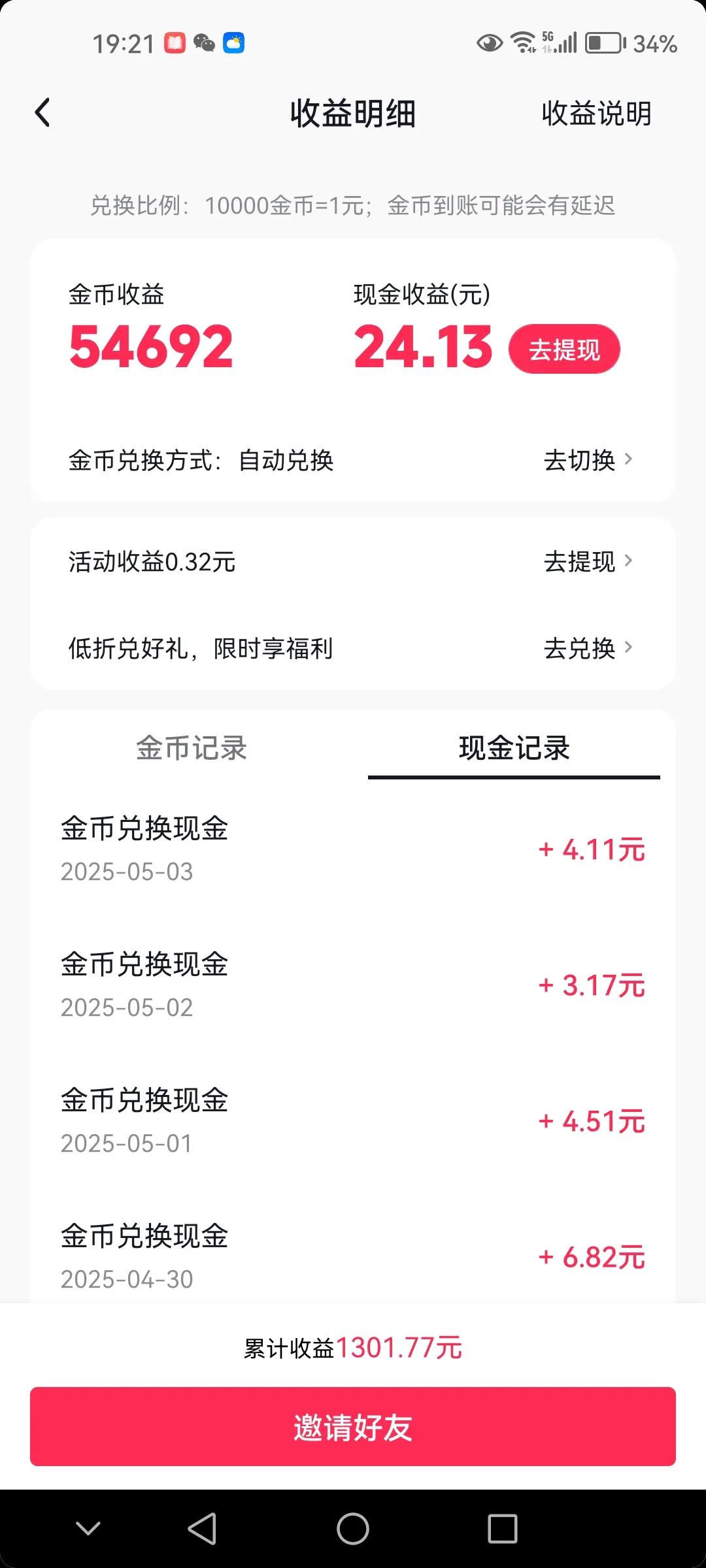Open recent apps from the navigation bar
Screen dimensions: 706x1568
[x=503, y=1529]
